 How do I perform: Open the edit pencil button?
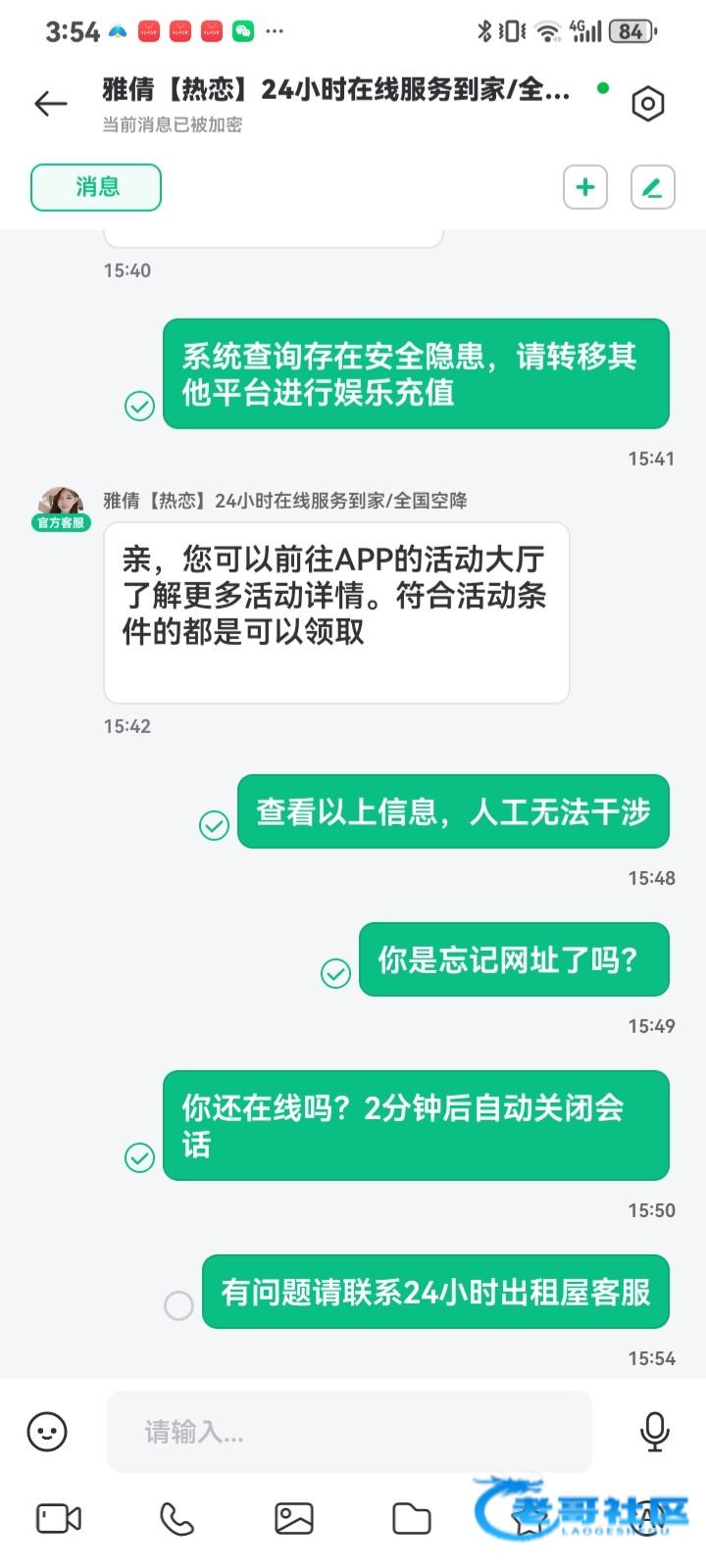tap(652, 187)
